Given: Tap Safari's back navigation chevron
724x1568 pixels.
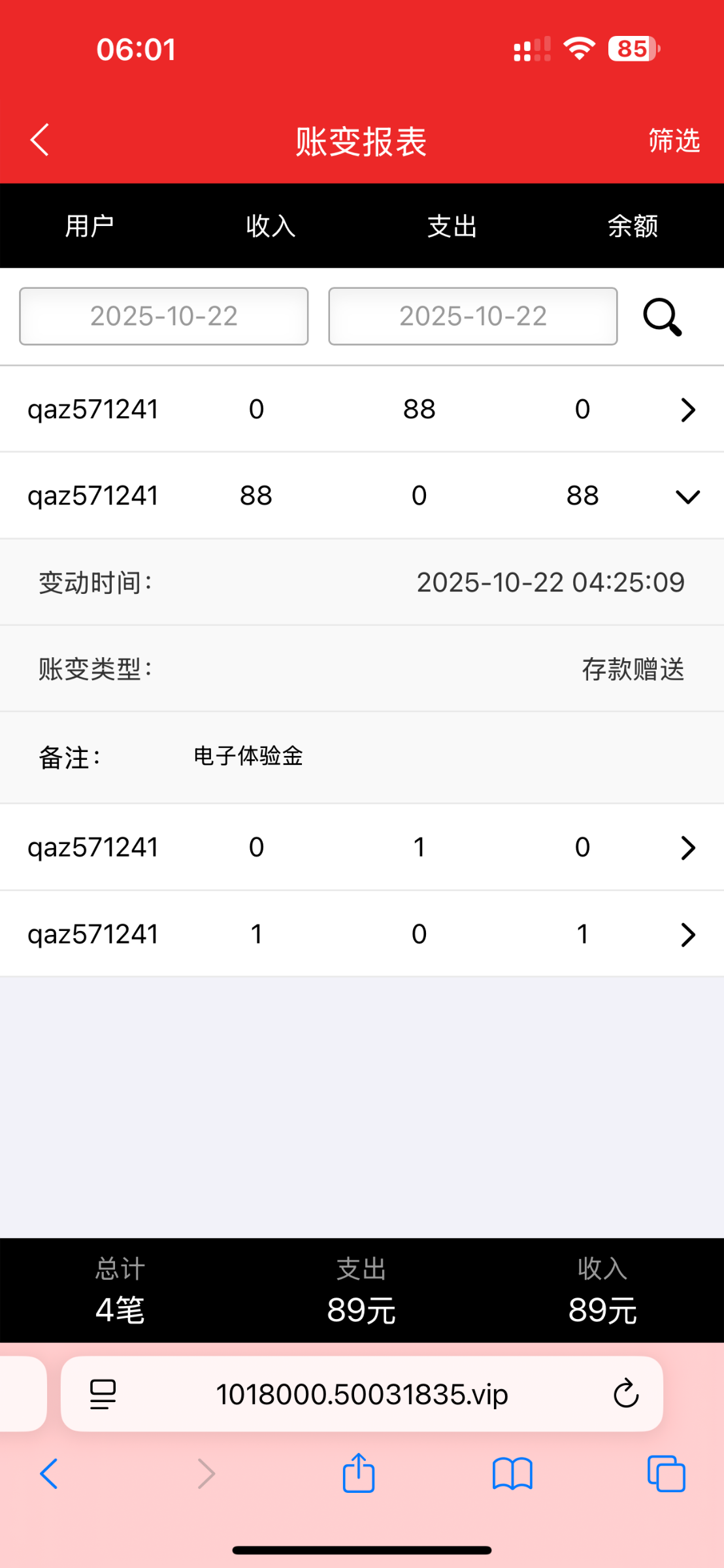Looking at the screenshot, I should click(49, 1473).
